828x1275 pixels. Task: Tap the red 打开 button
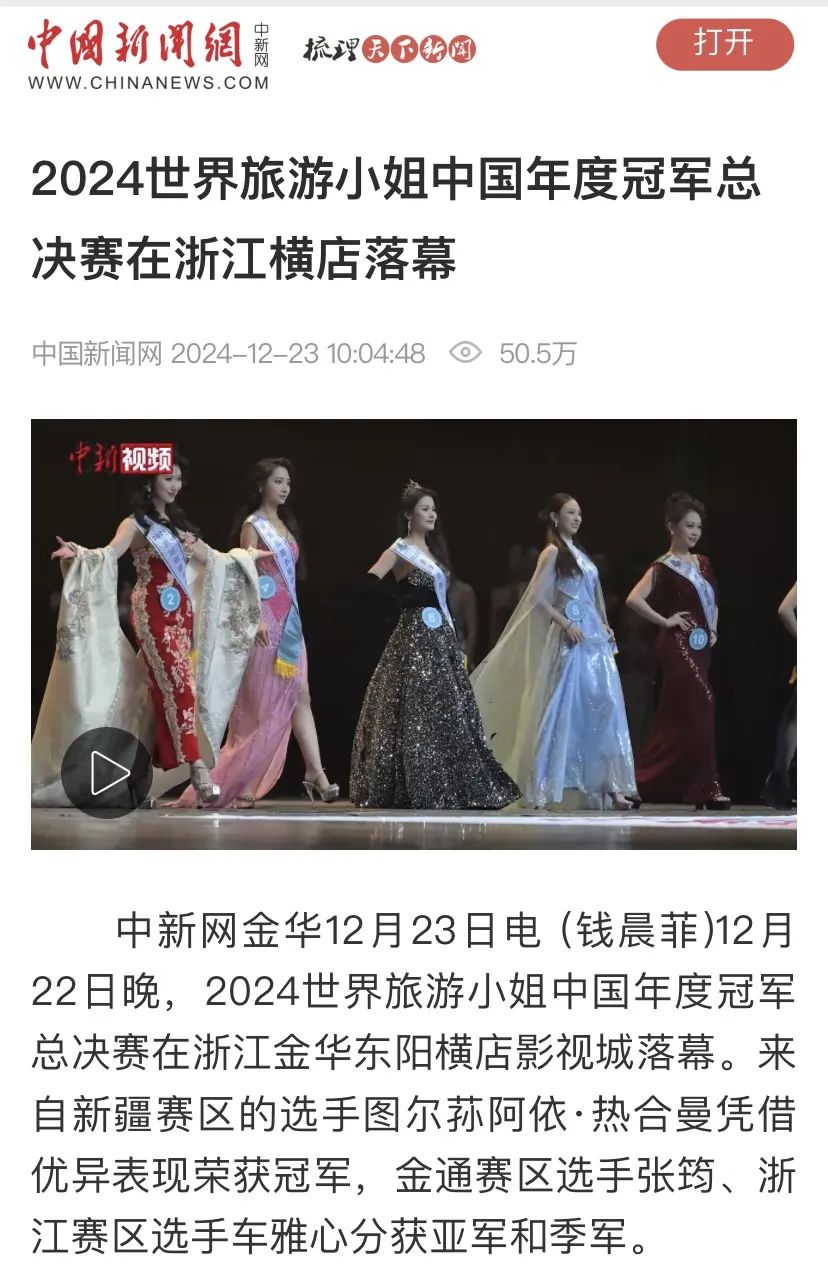tap(724, 45)
